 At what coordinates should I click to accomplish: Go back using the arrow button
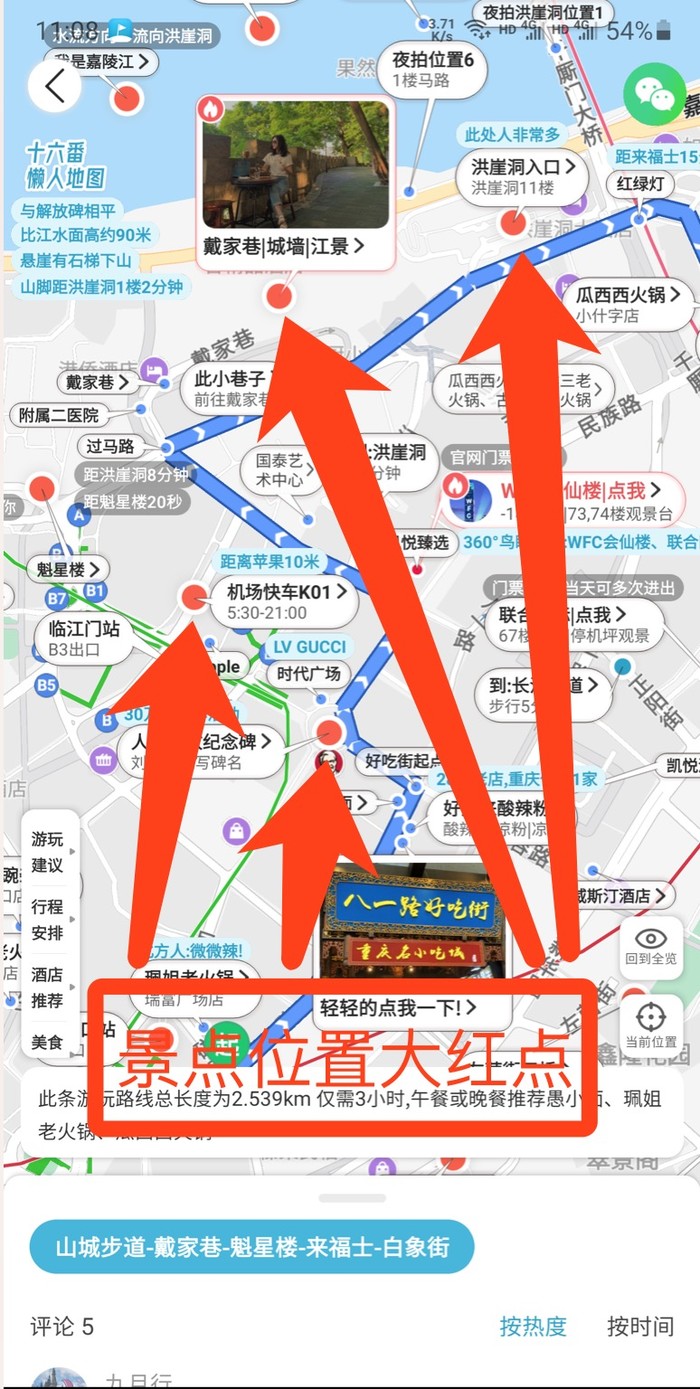(55, 87)
